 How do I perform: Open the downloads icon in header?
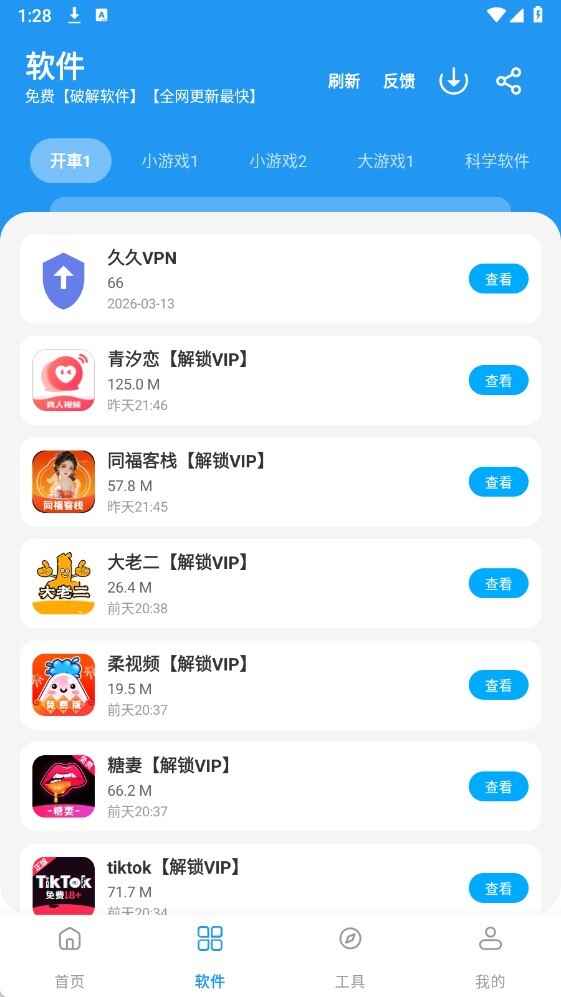tap(454, 81)
